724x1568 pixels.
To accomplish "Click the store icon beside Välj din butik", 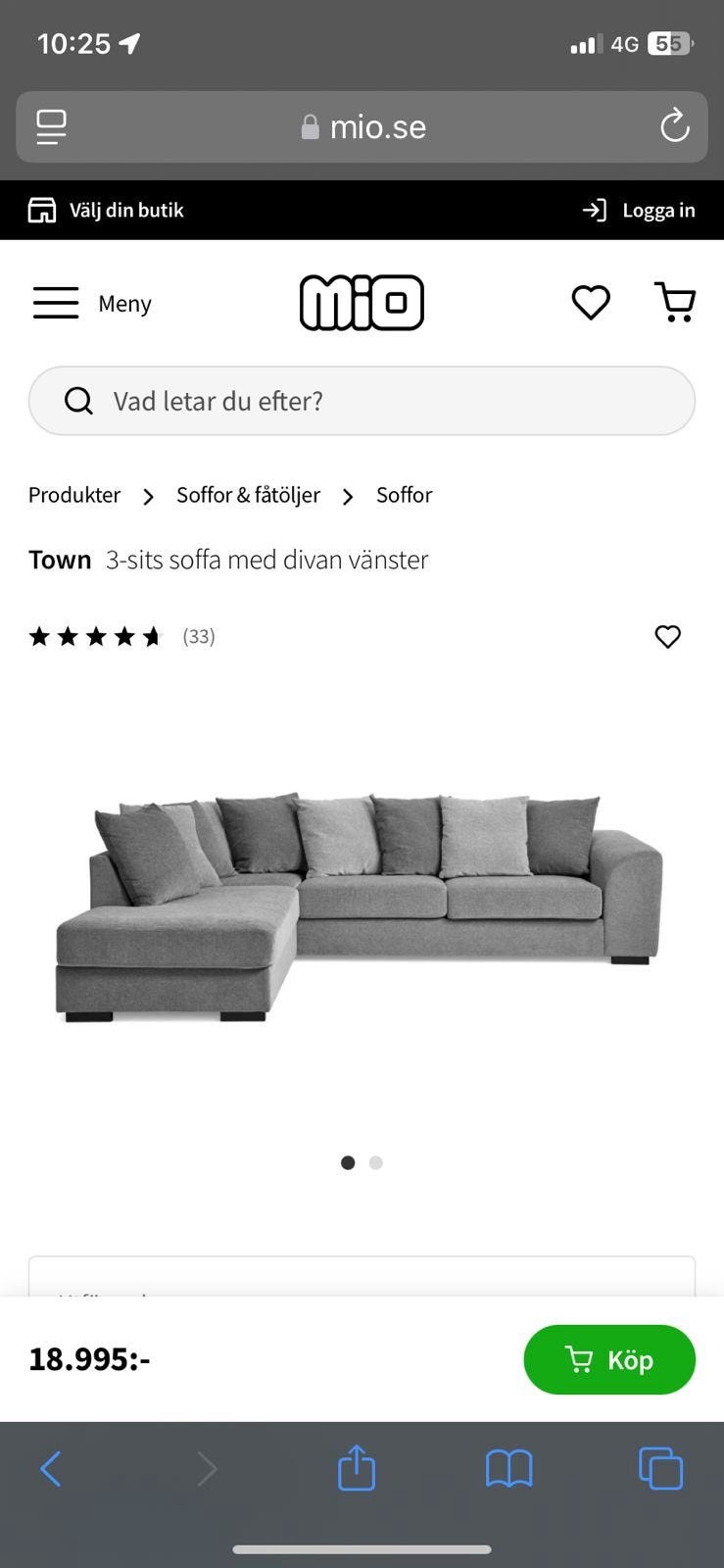I will tap(42, 209).
